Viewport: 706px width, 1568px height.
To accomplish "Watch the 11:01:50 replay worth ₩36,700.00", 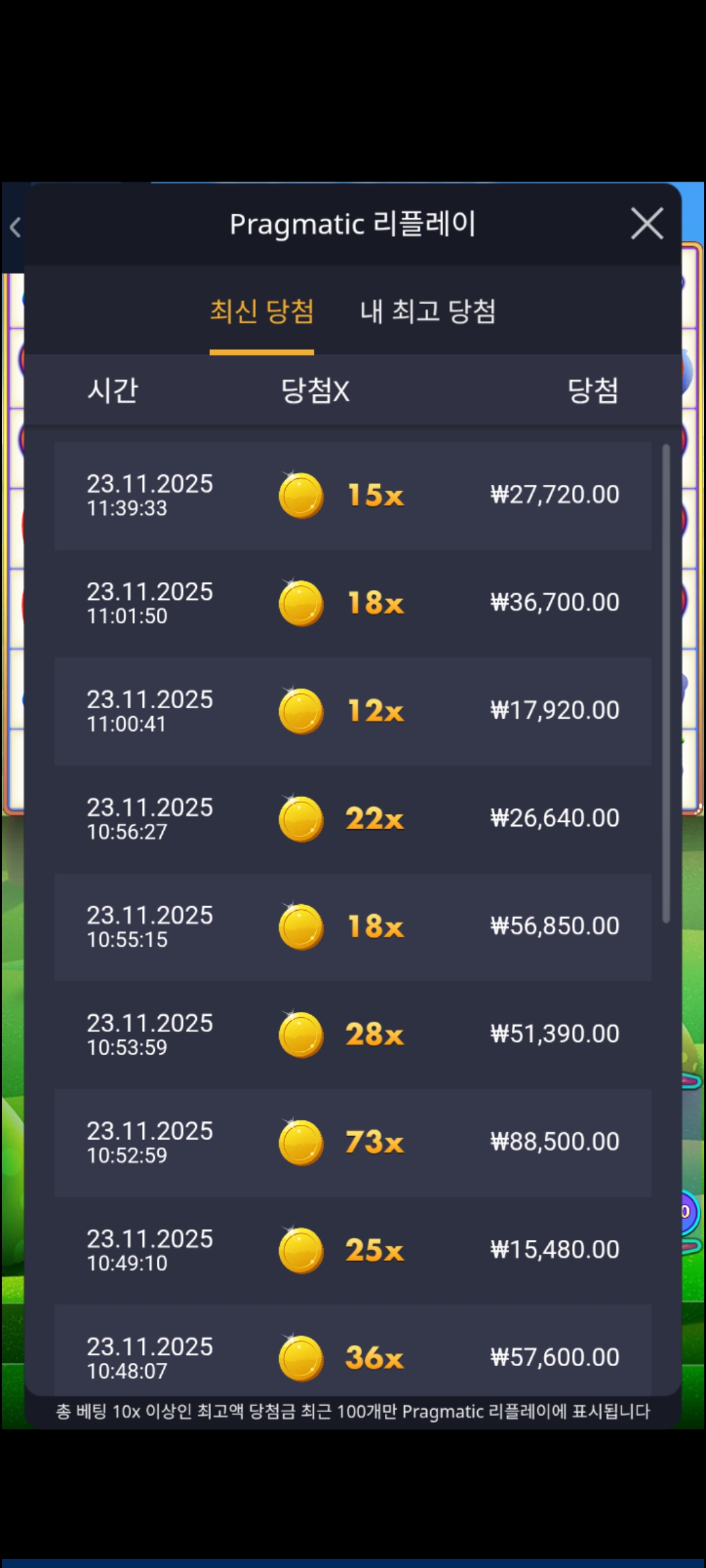I will tap(352, 603).
